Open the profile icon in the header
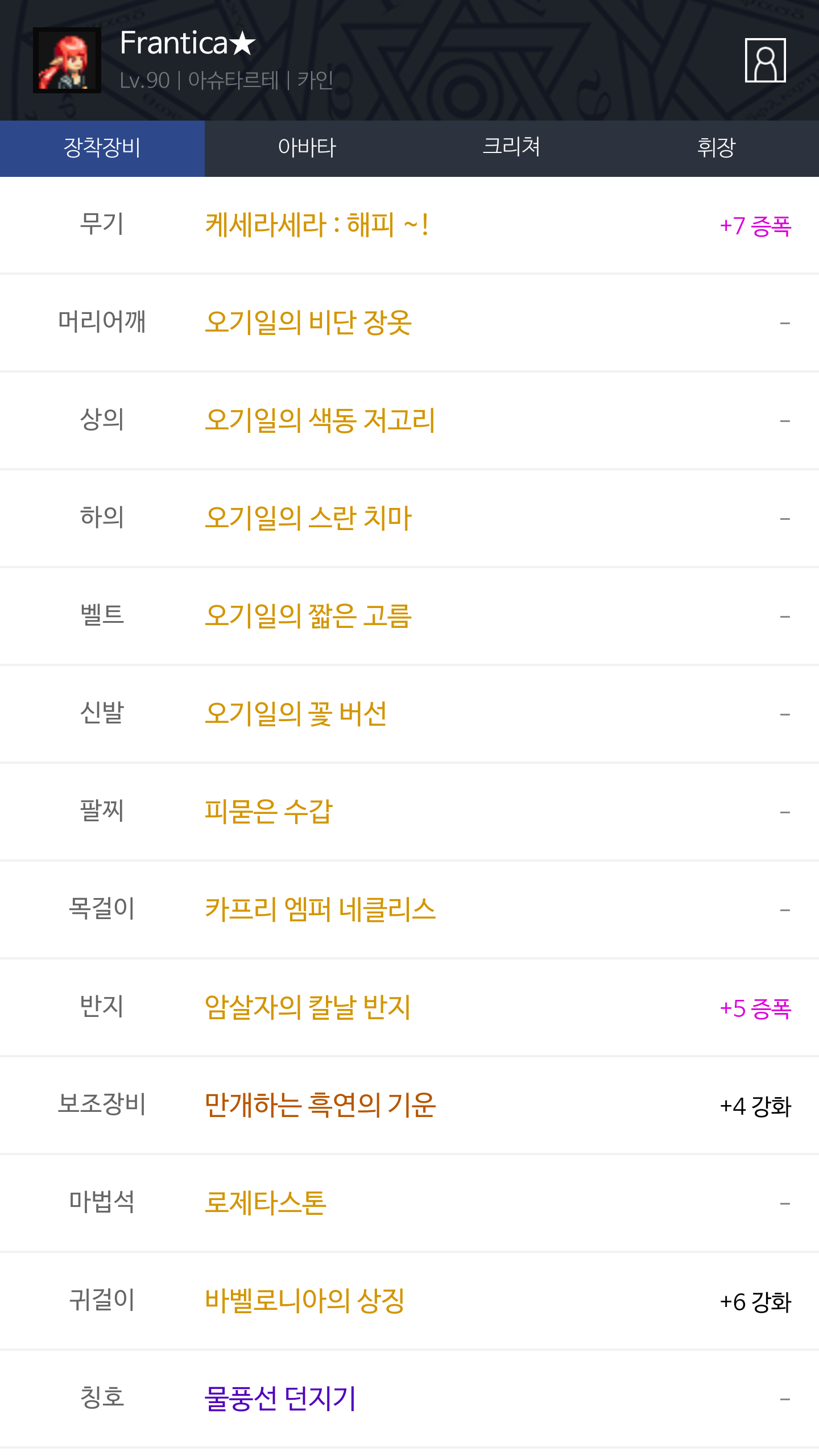 click(x=765, y=60)
